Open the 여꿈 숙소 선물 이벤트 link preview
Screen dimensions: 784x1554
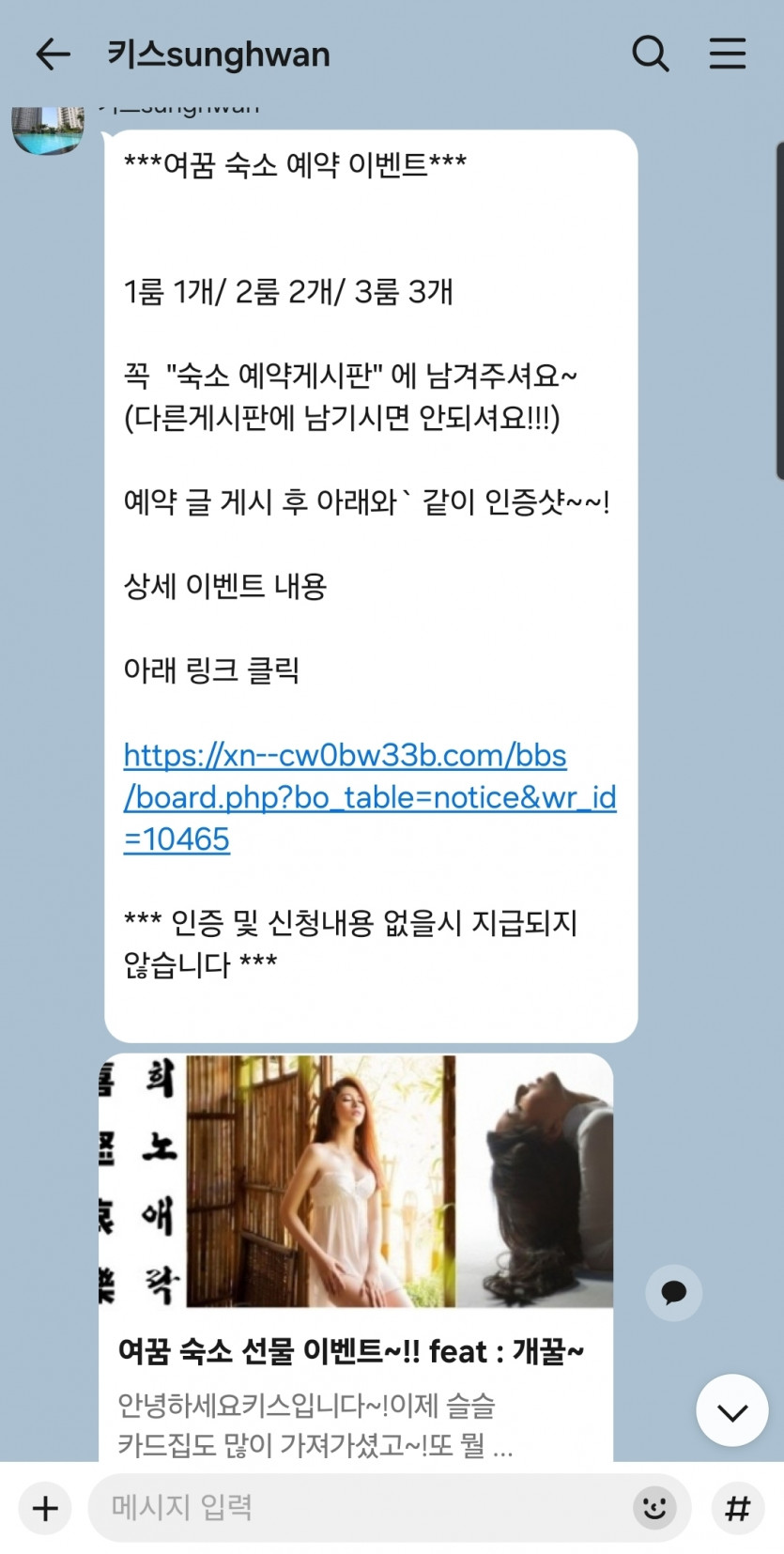(x=357, y=1258)
